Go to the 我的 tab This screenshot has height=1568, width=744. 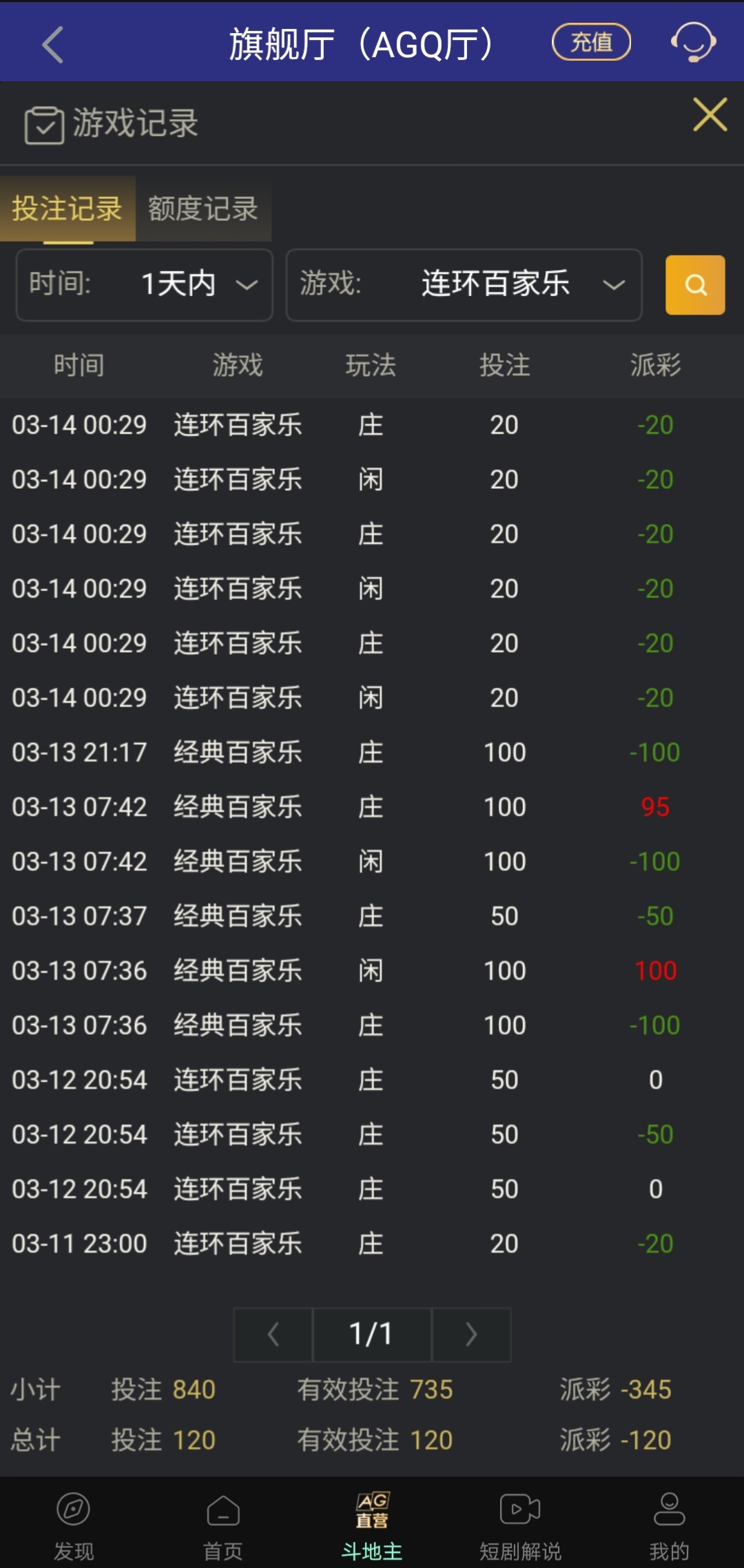coord(669,1525)
